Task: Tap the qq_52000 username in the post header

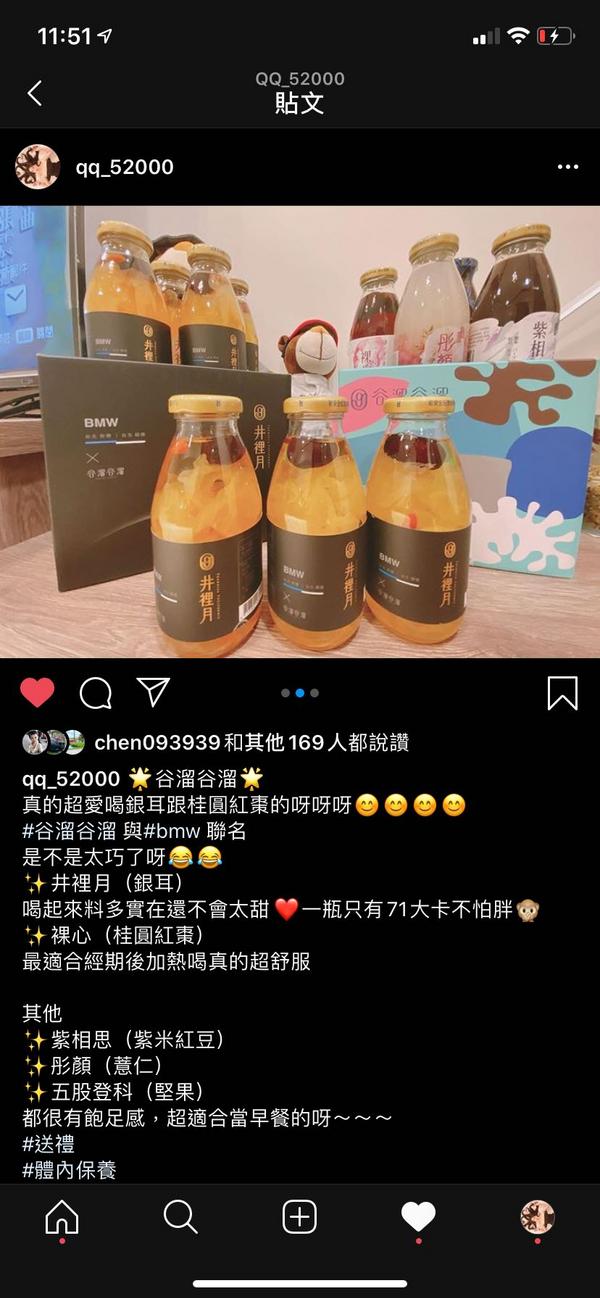Action: point(125,167)
